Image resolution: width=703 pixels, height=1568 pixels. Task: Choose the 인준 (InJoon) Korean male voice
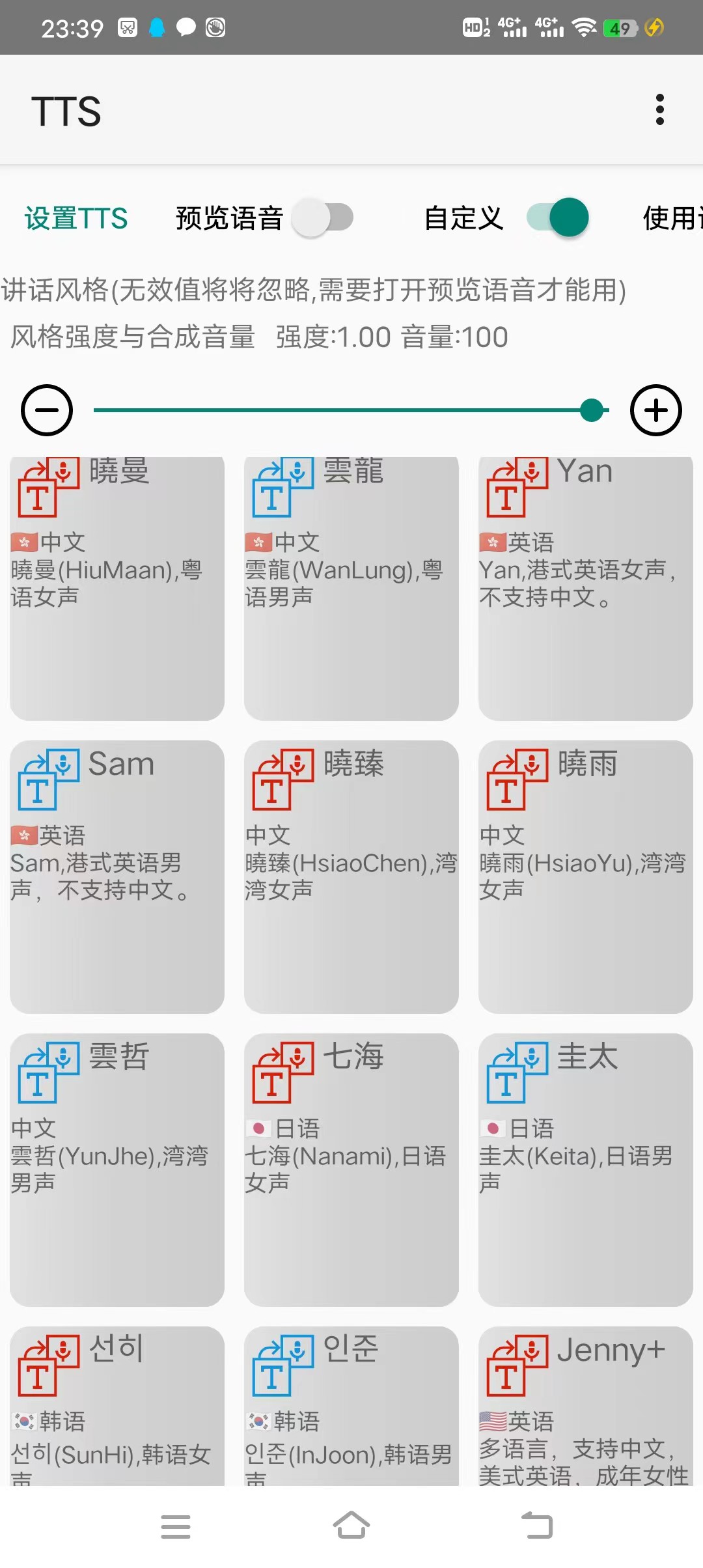(351, 1407)
